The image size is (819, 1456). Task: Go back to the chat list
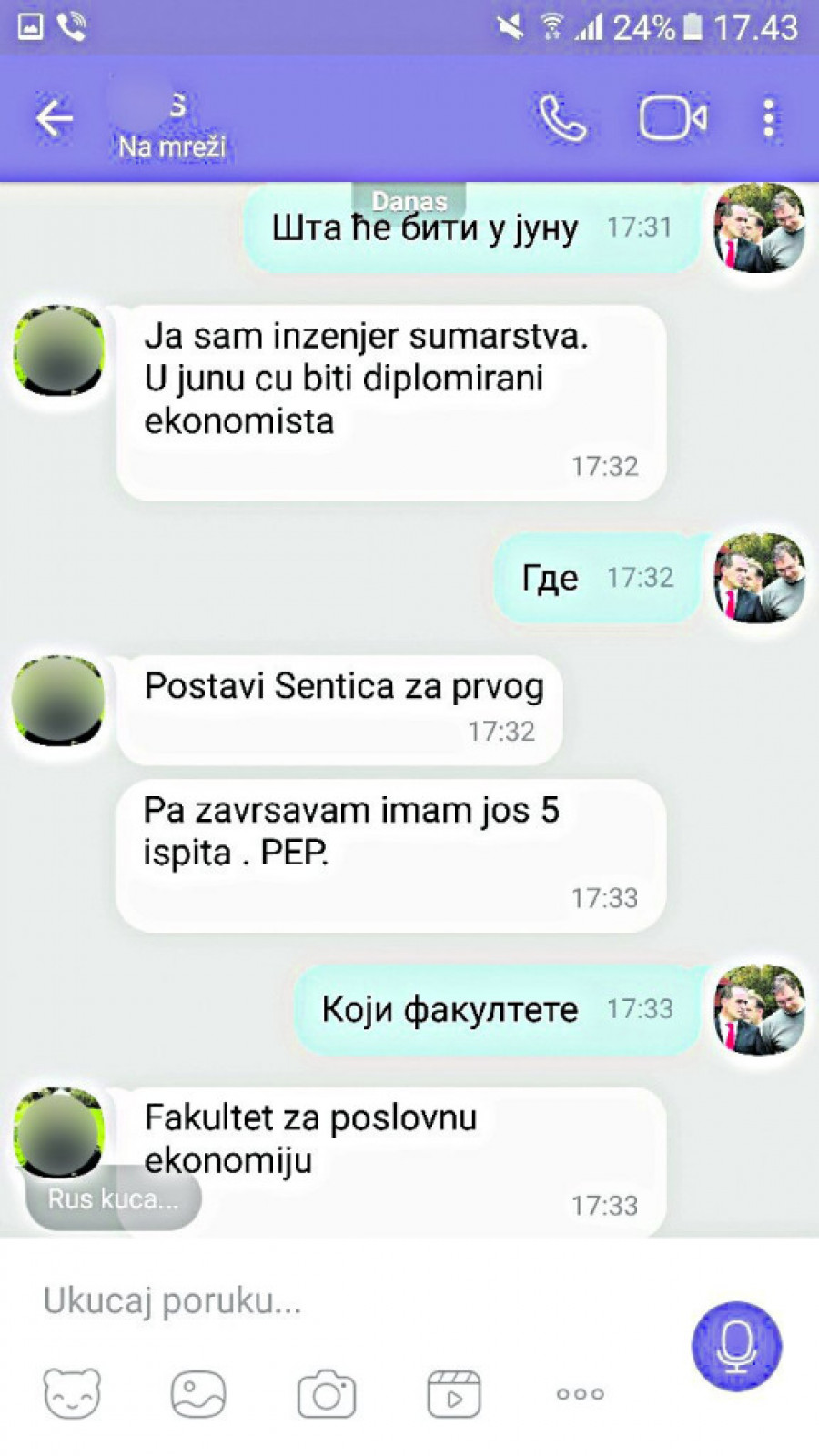click(x=54, y=118)
